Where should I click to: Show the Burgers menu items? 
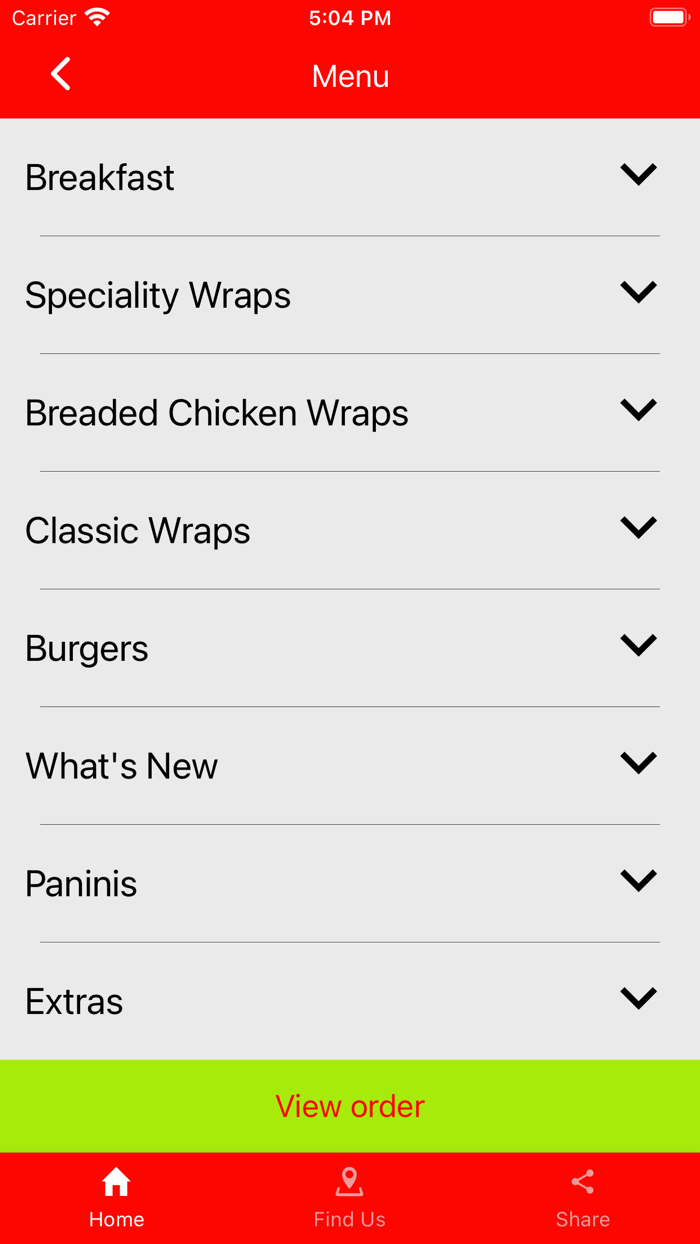point(638,645)
